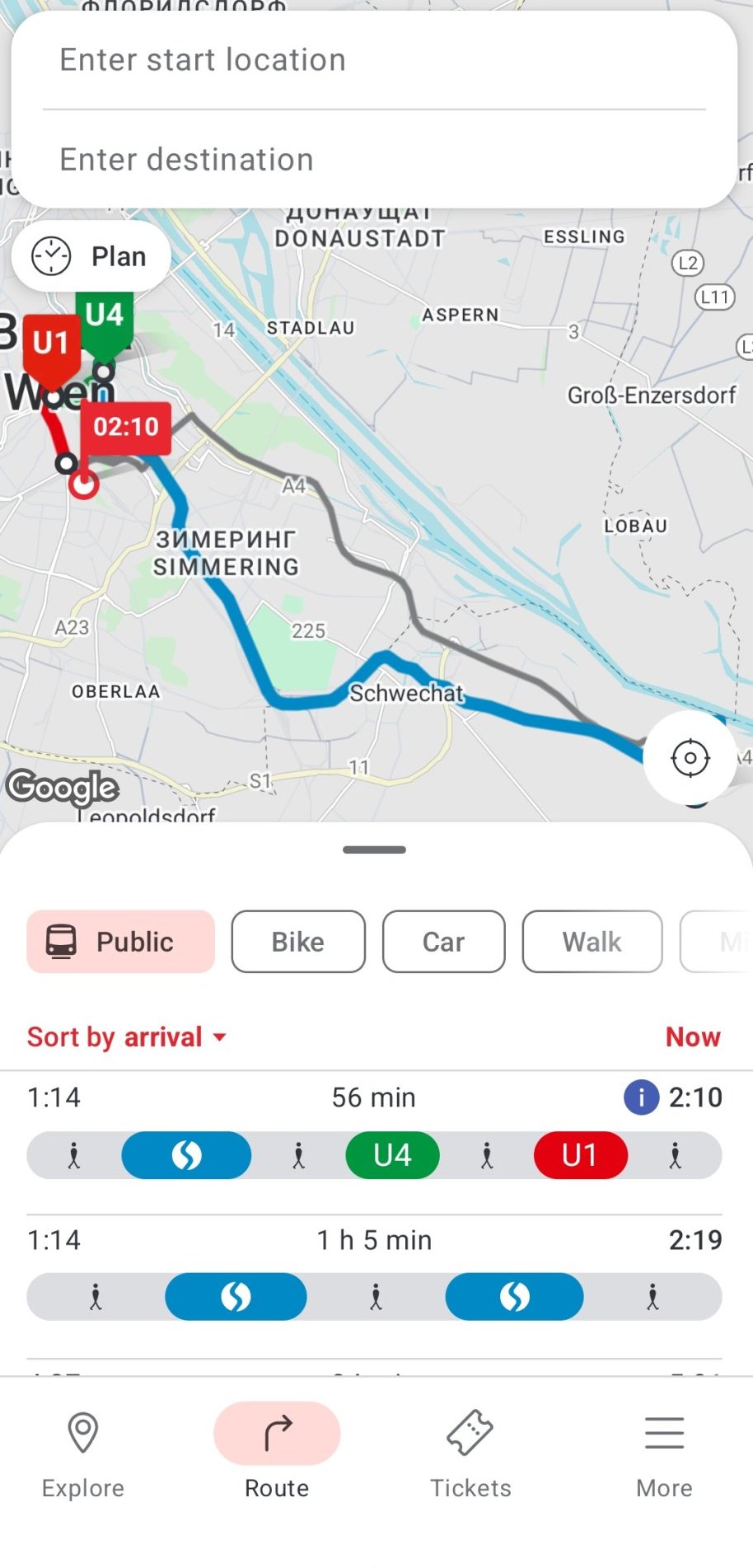This screenshot has height=1568, width=753.
Task: Expand the results sheet handle
Action: click(375, 850)
